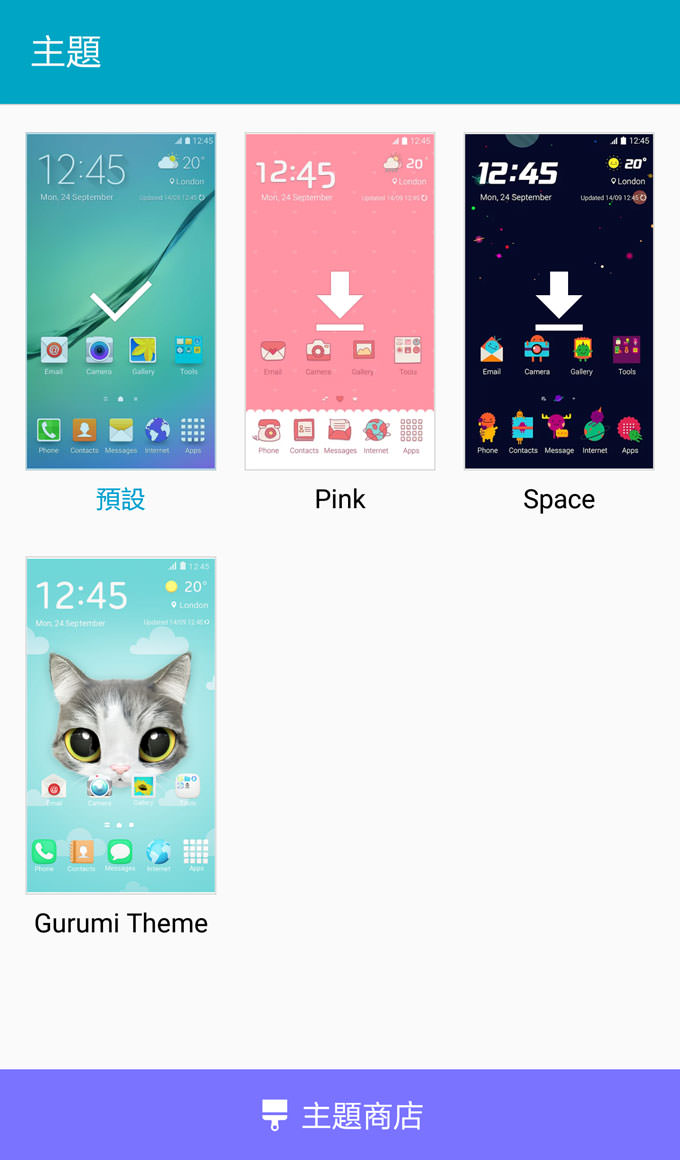This screenshot has height=1160, width=680.
Task: Download the Pink theme
Action: 340,301
